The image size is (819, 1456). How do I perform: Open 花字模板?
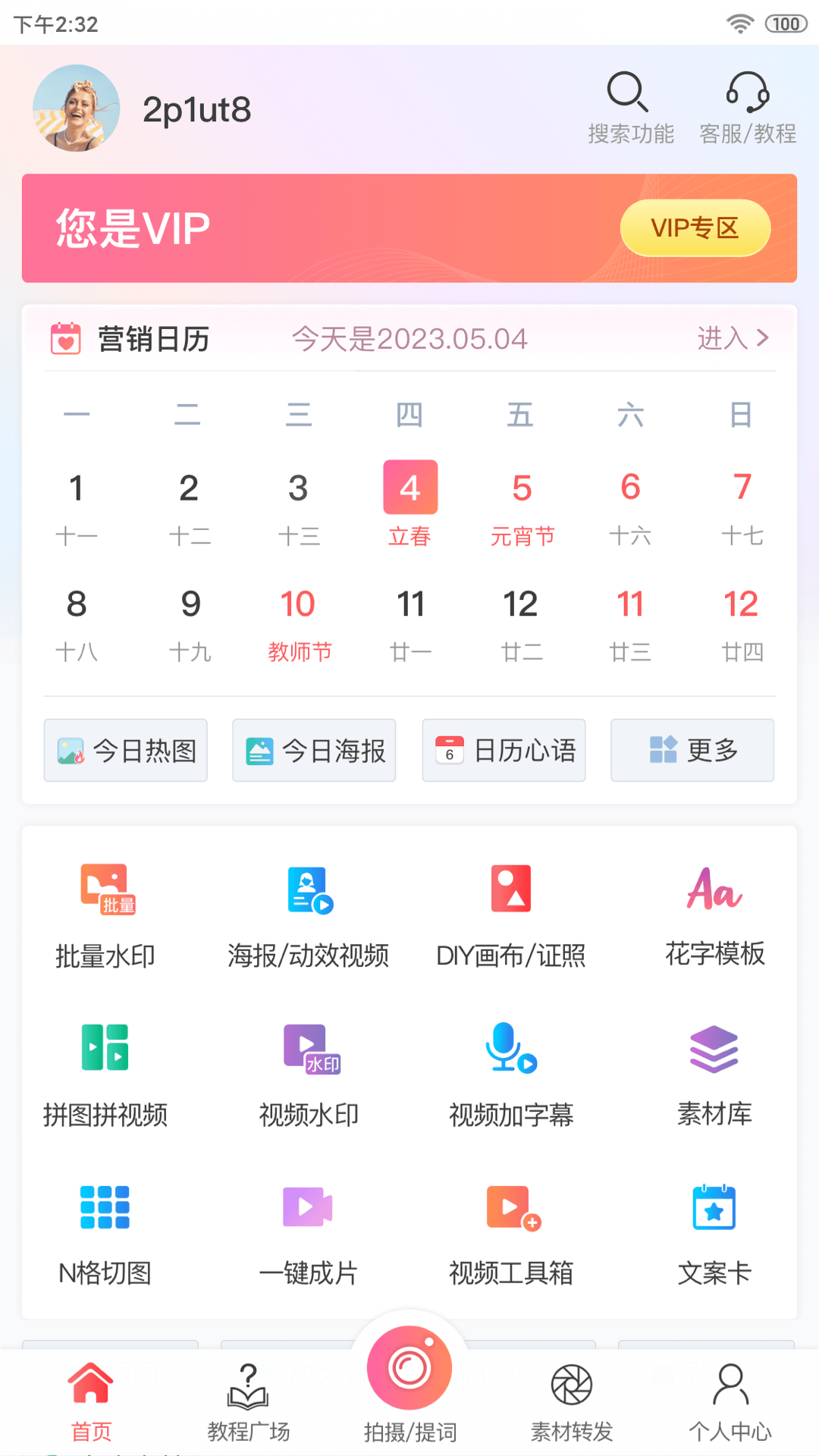coord(714,916)
